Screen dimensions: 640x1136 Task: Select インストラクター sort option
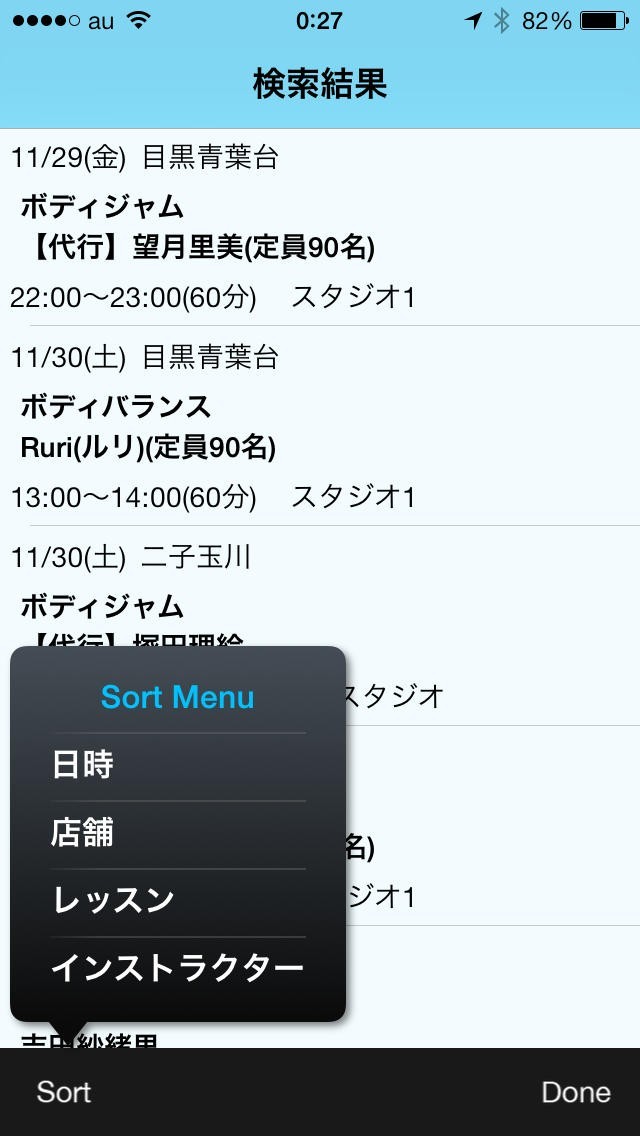pyautogui.click(x=178, y=969)
